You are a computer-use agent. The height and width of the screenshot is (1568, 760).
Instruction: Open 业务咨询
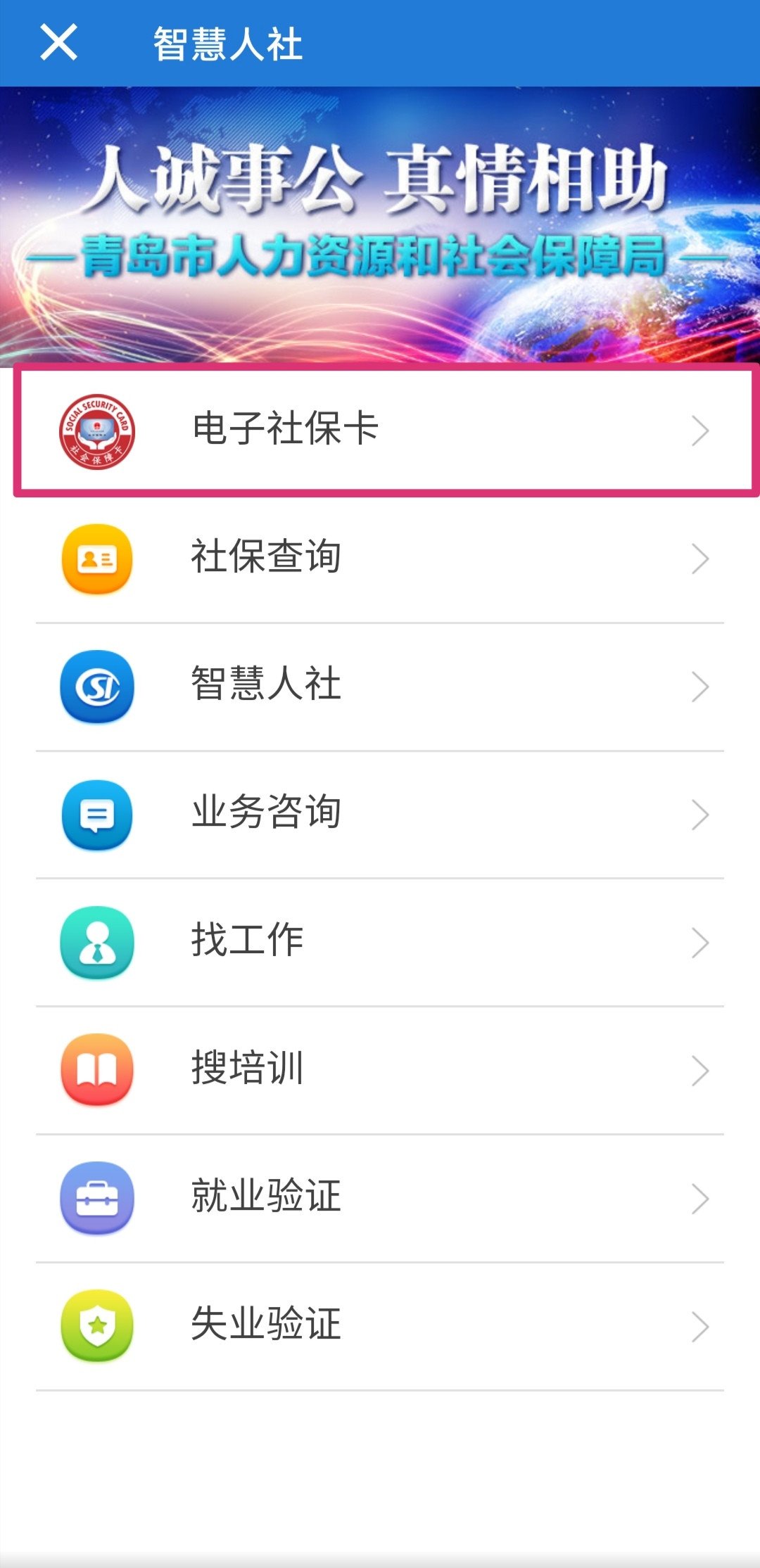pos(380,814)
